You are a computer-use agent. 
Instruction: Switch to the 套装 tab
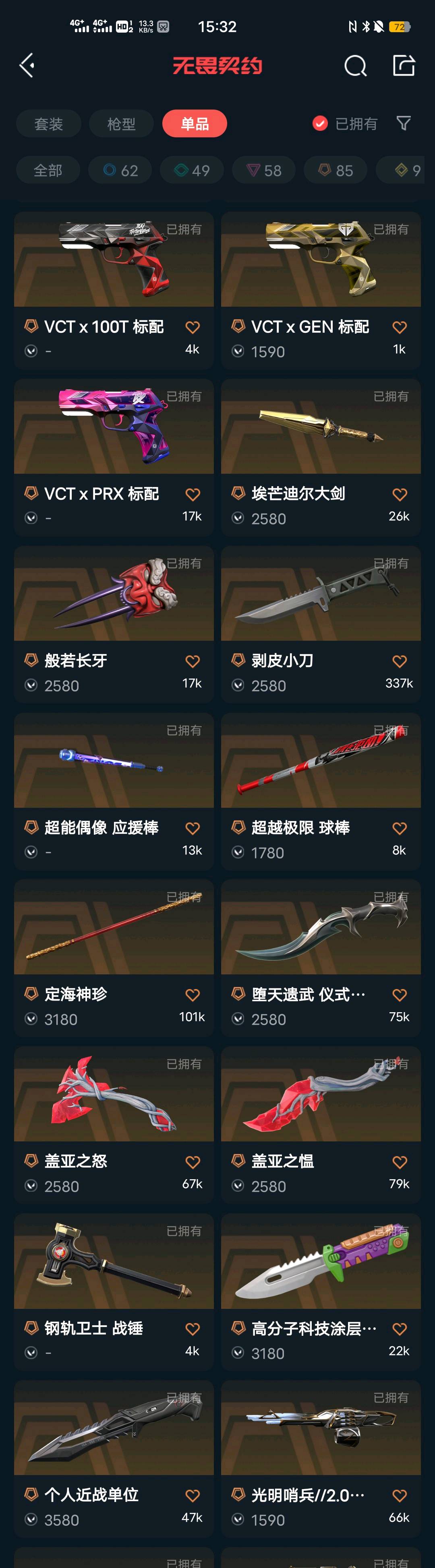49,124
